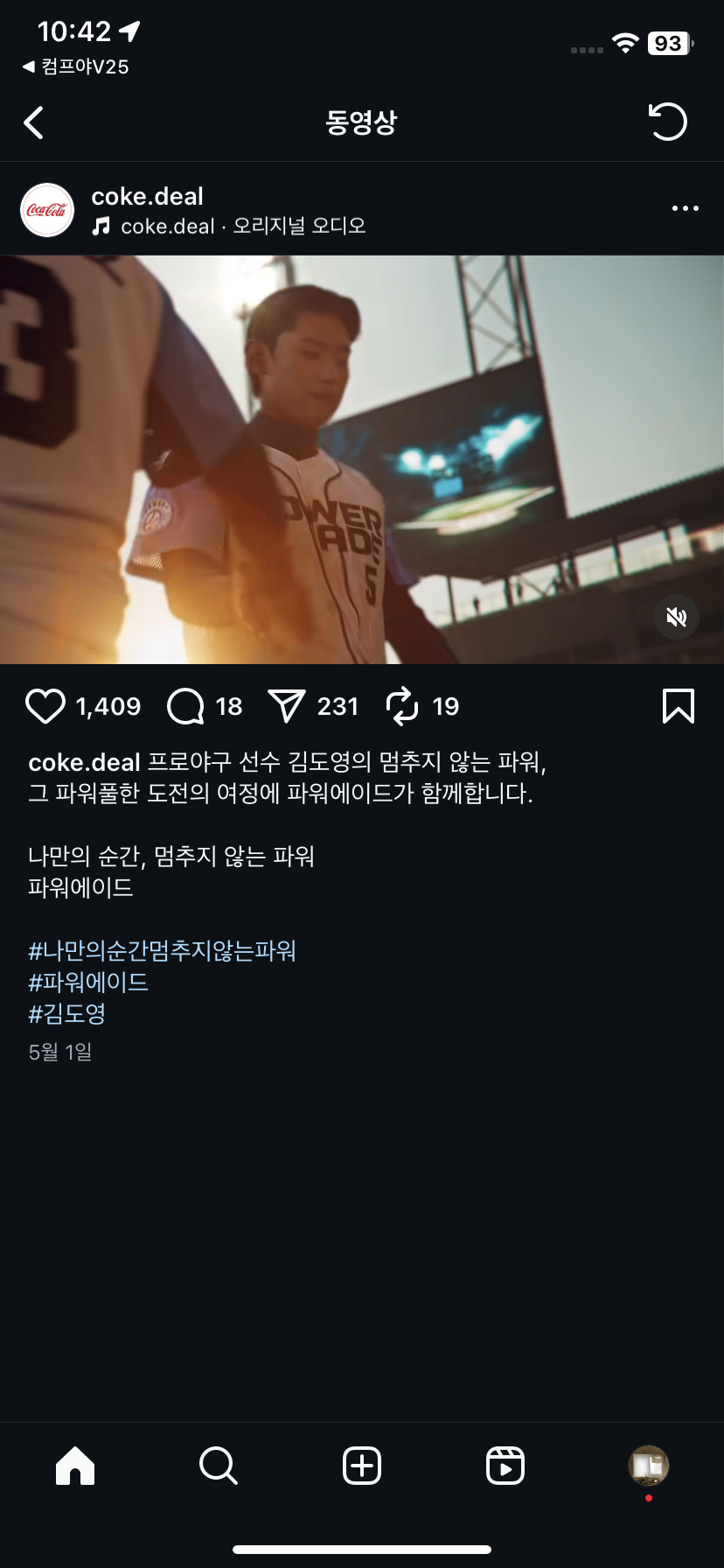Image resolution: width=724 pixels, height=1568 pixels.
Task: Repost this video
Action: point(402,706)
